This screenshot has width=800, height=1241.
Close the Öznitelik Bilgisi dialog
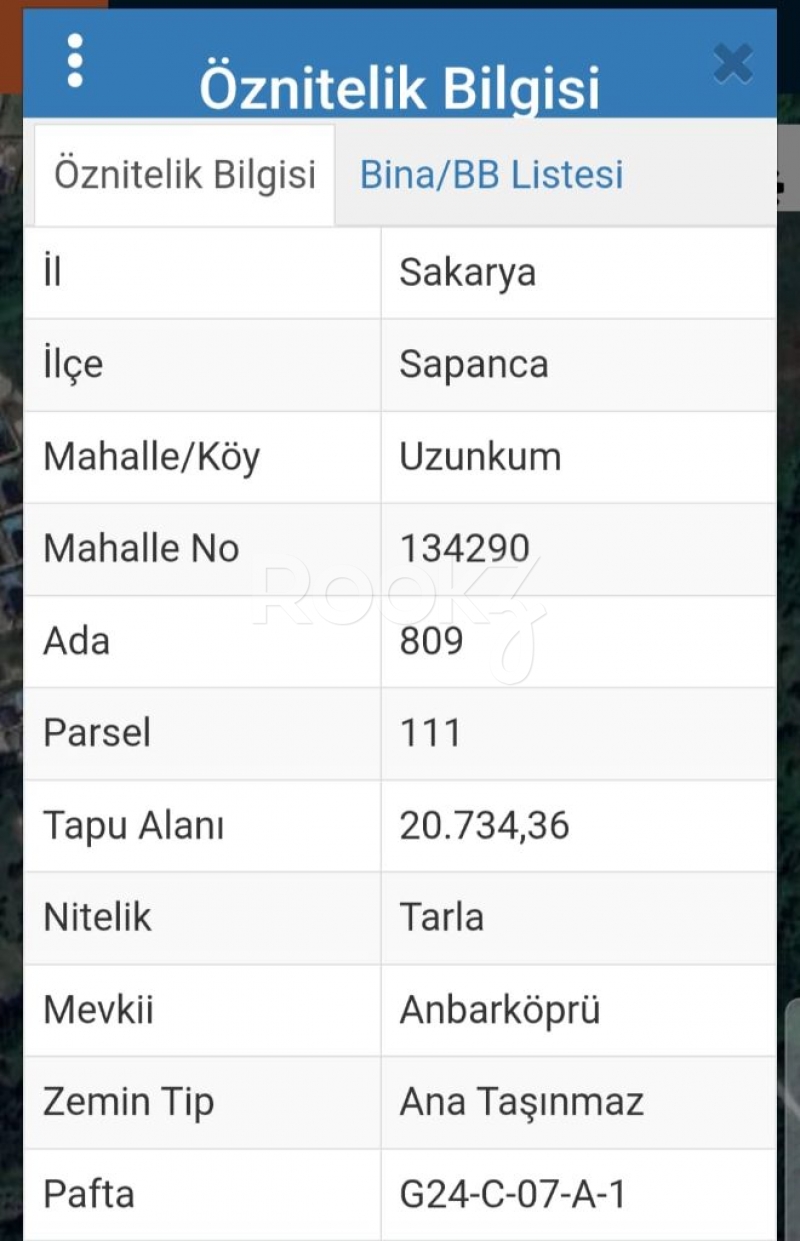[x=733, y=66]
